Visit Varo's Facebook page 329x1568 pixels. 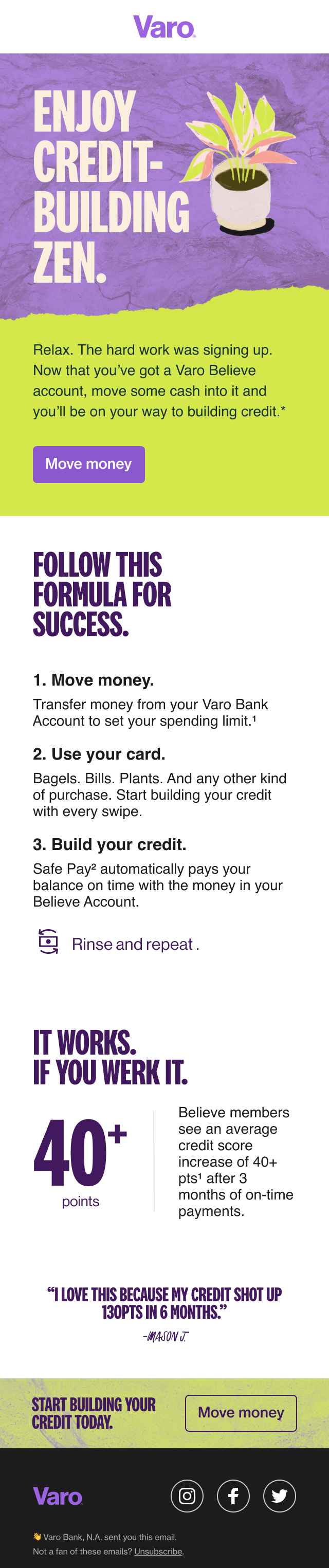coord(233,1496)
